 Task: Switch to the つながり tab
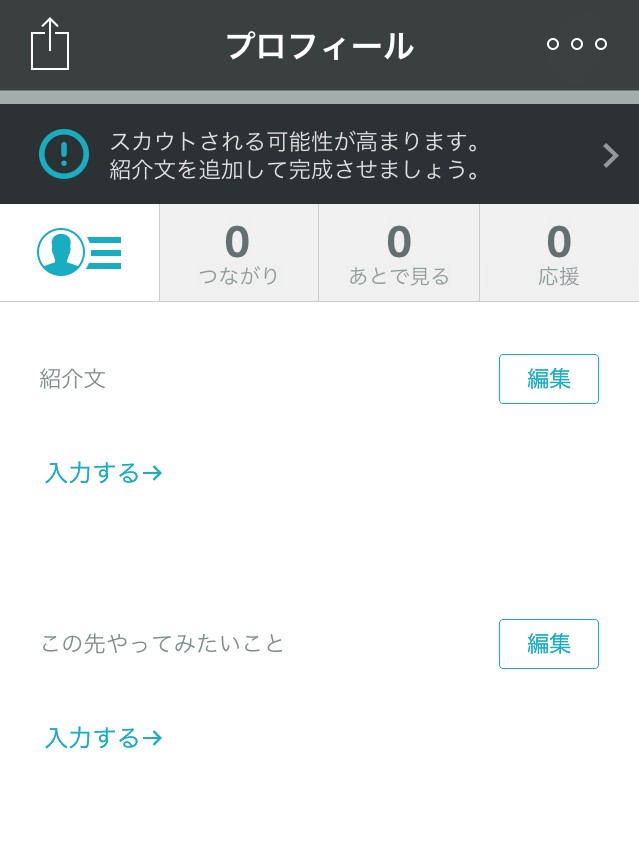click(x=238, y=253)
